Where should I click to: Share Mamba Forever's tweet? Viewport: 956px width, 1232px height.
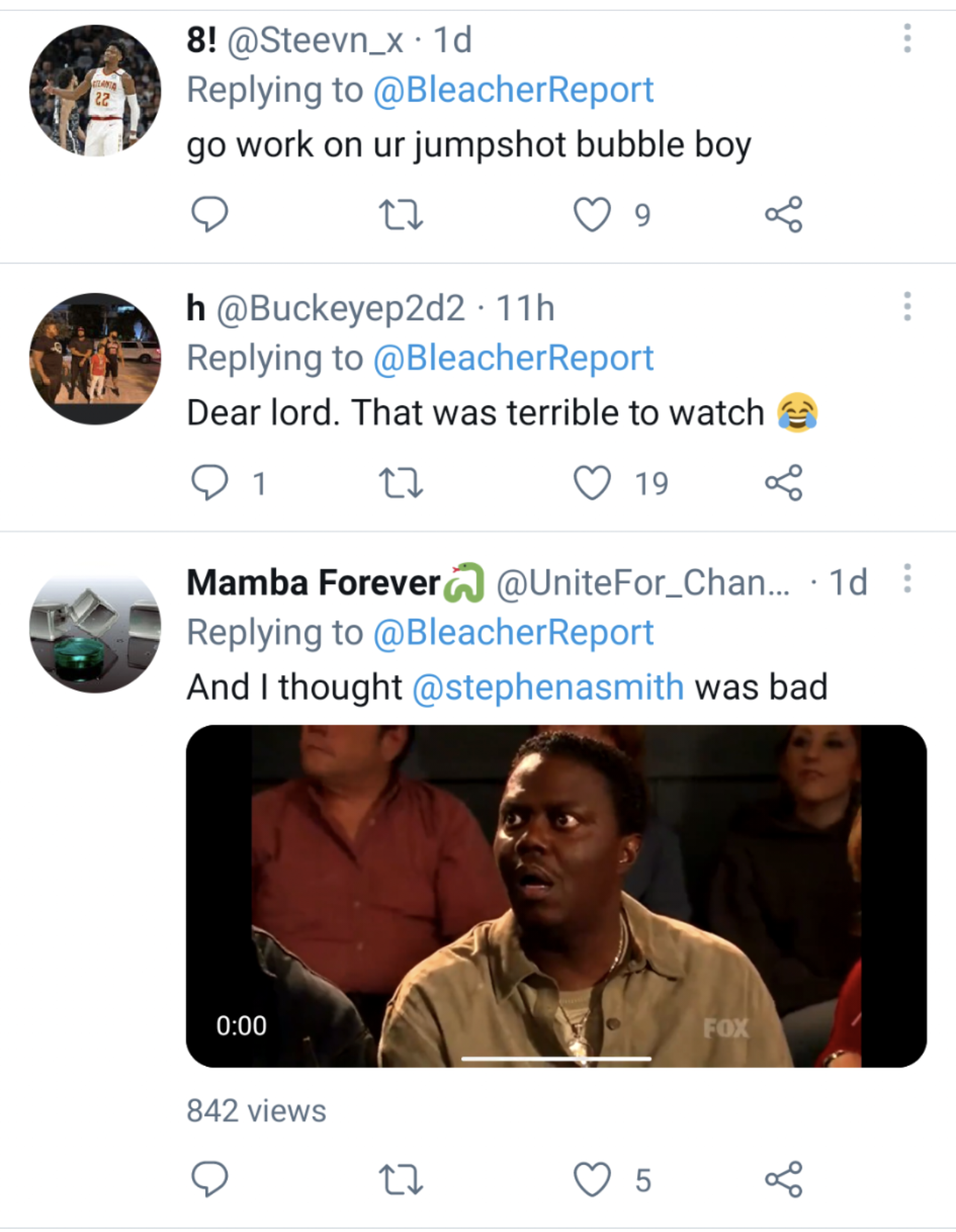pos(783,1179)
